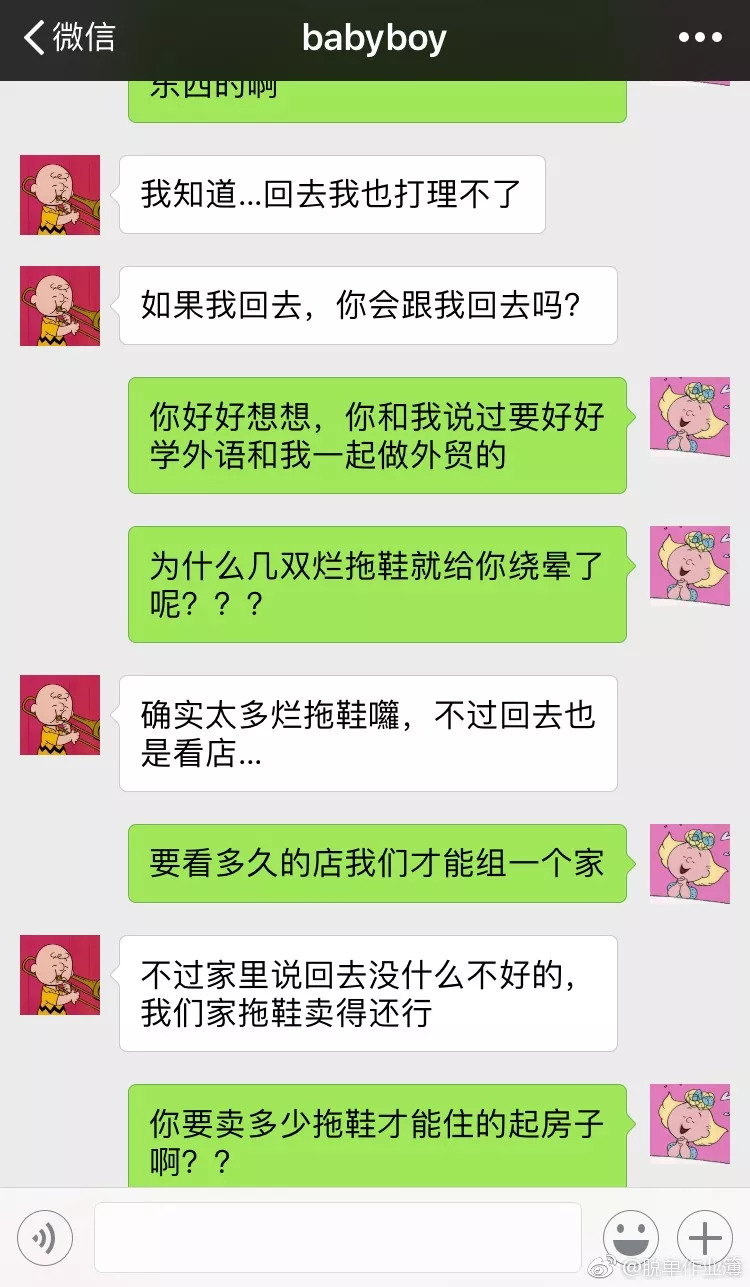Switch to voice message input
Screen dimensions: 750x1287
[x=45, y=1238]
